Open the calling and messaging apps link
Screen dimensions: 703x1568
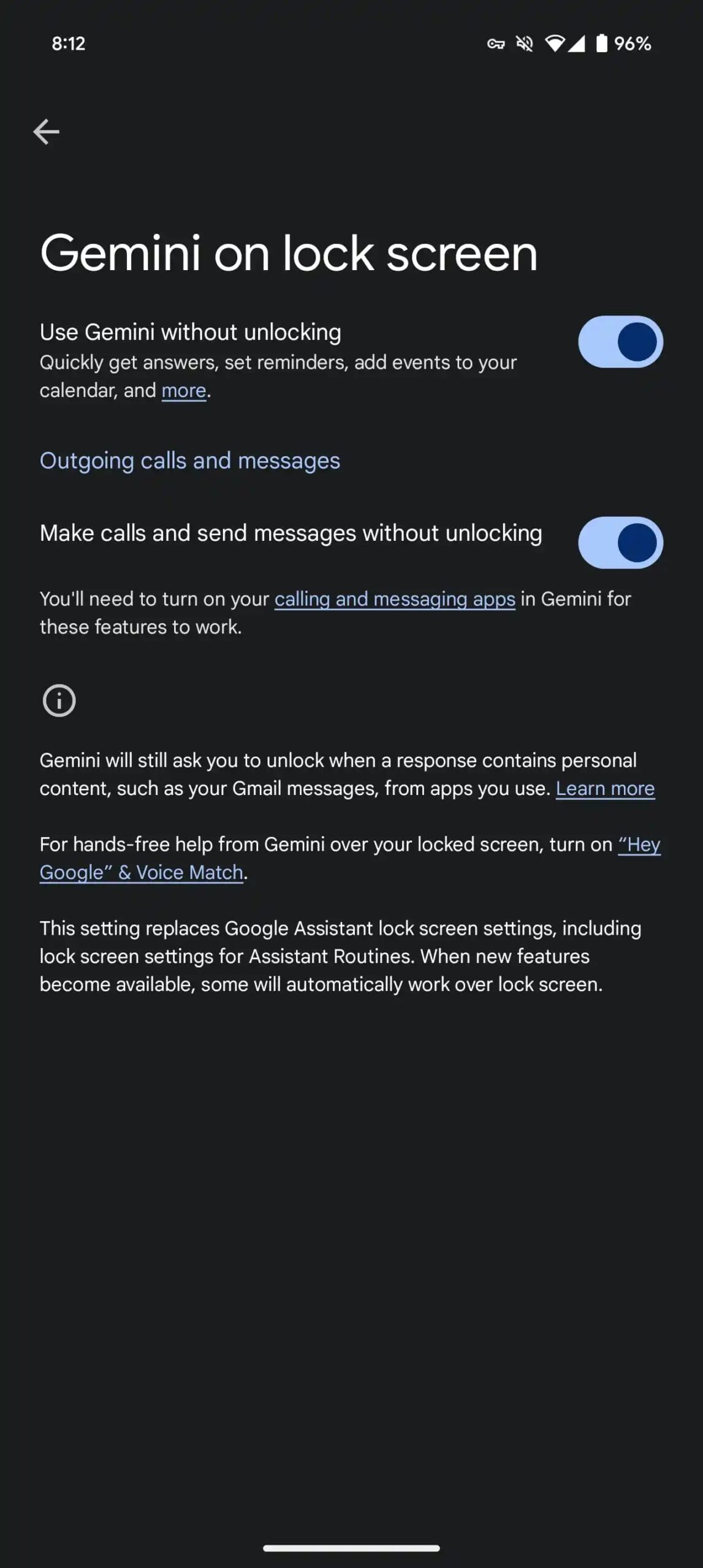(x=395, y=599)
